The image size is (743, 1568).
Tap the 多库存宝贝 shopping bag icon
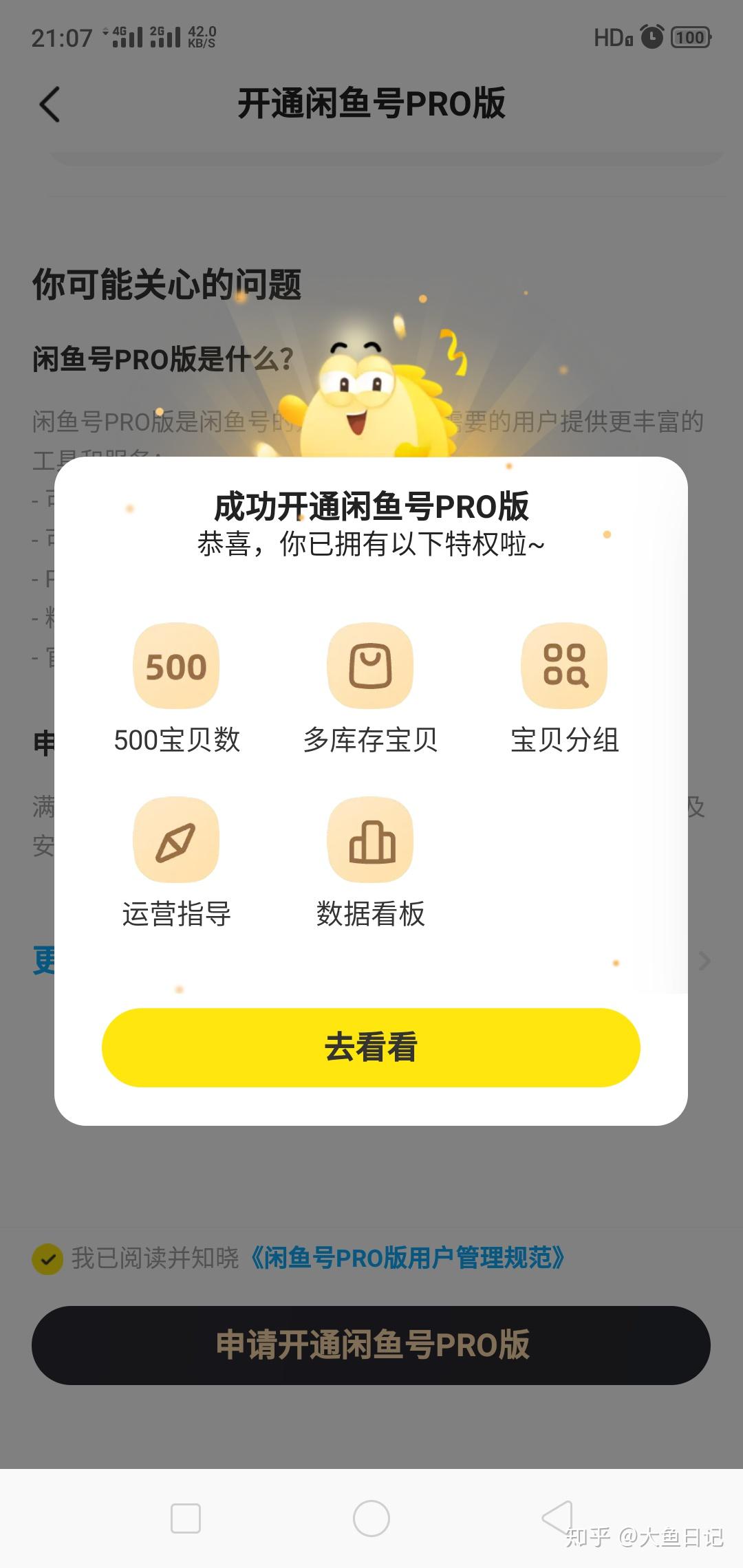370,666
